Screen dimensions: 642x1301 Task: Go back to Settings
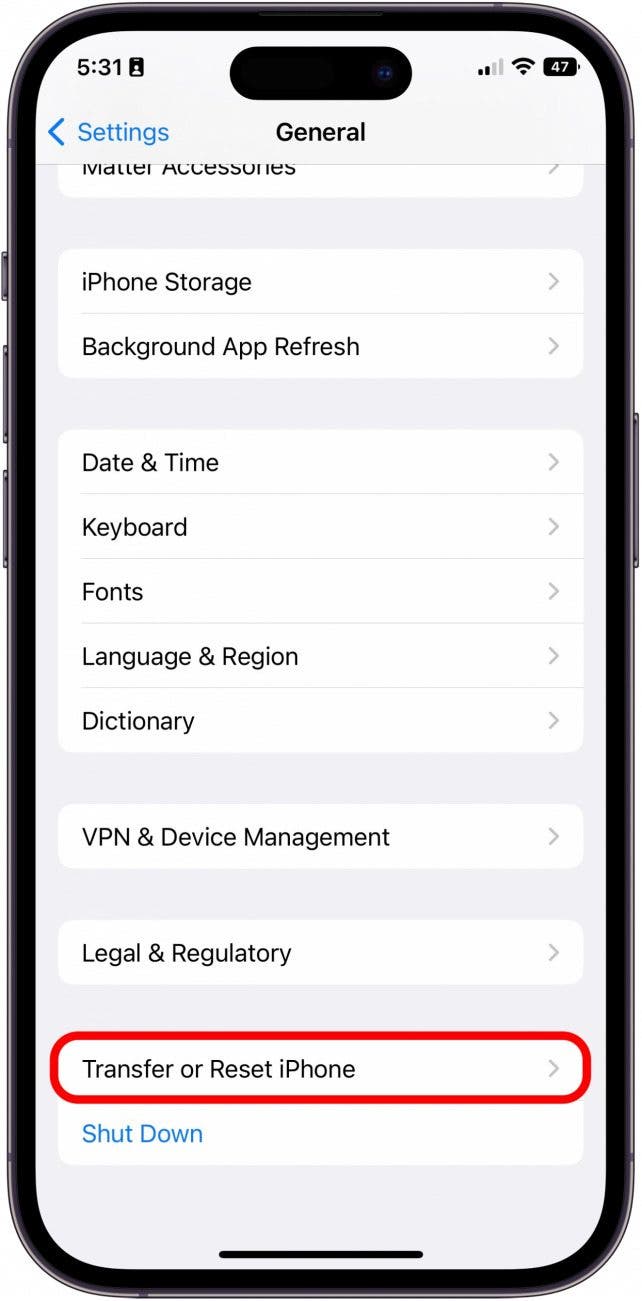click(x=109, y=132)
